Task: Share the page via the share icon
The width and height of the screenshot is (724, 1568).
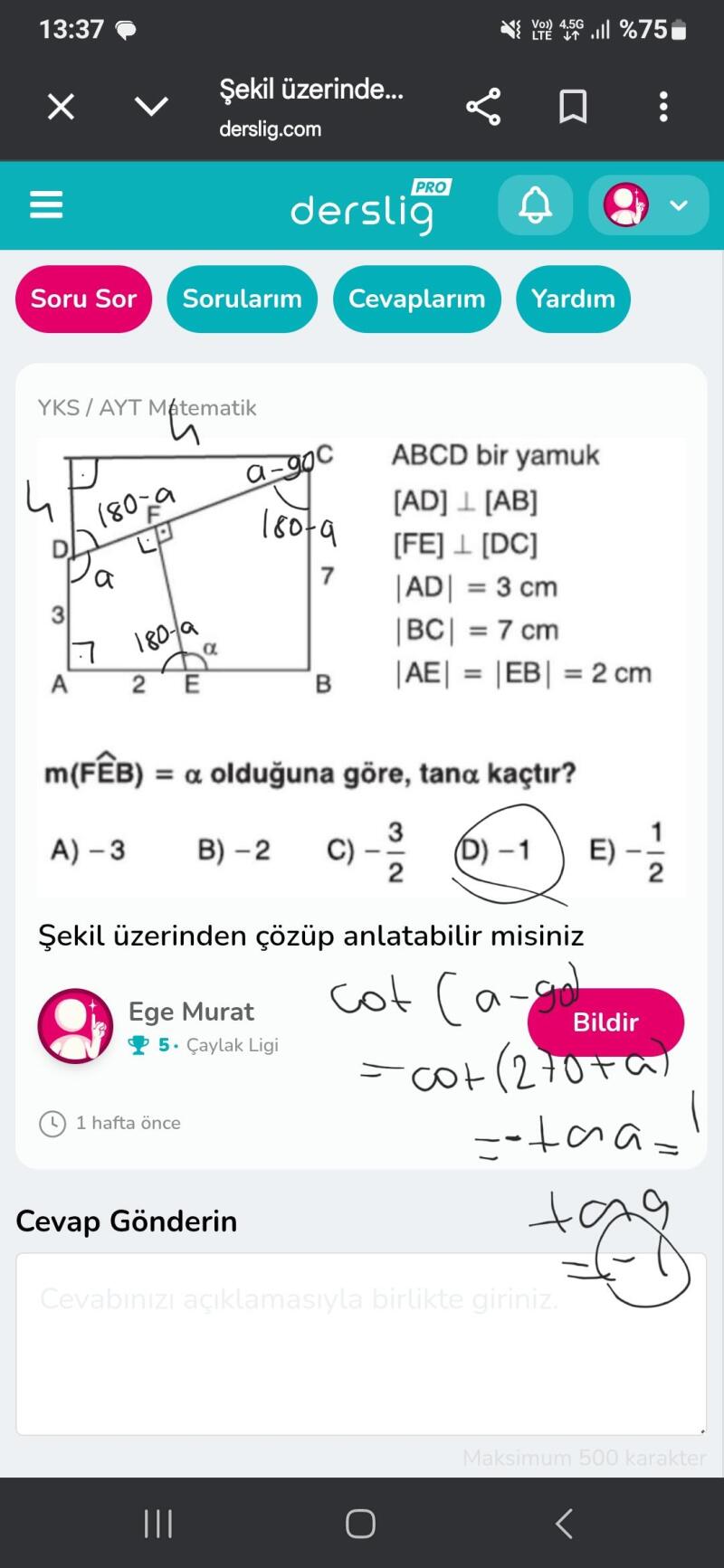Action: coord(482,105)
